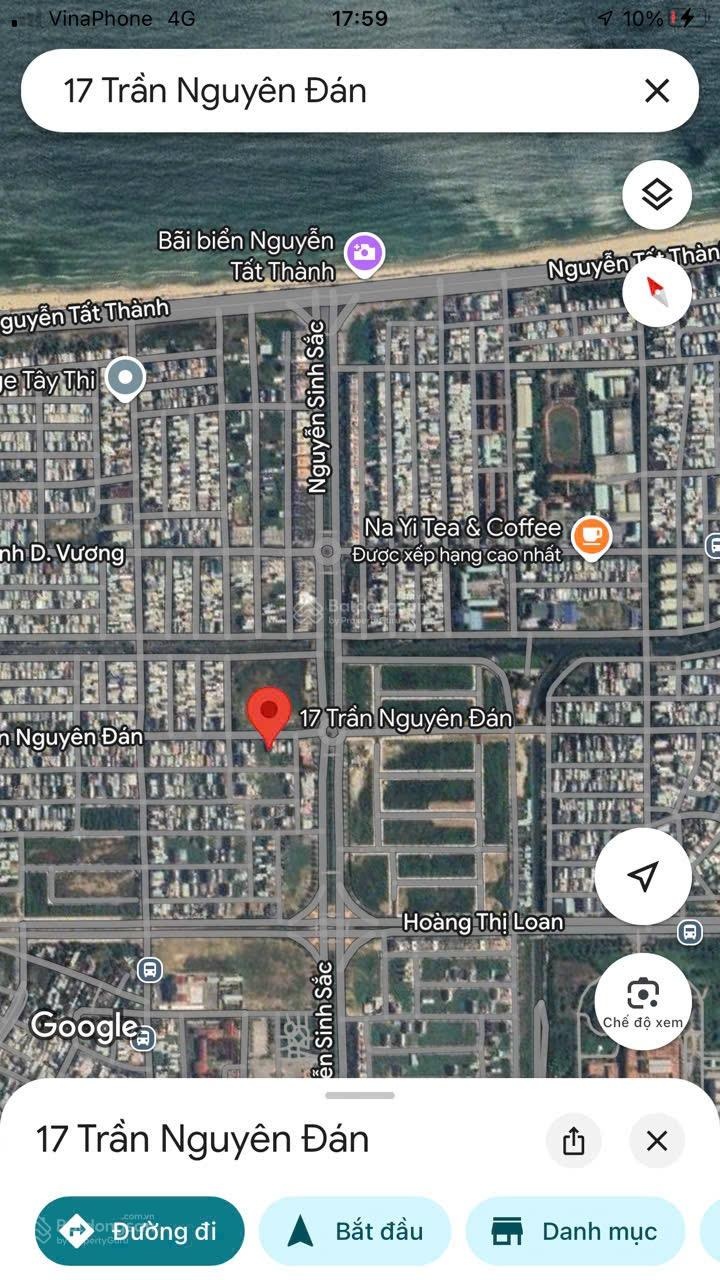Reset map orientation with the compass
The image size is (720, 1280).
[656, 291]
